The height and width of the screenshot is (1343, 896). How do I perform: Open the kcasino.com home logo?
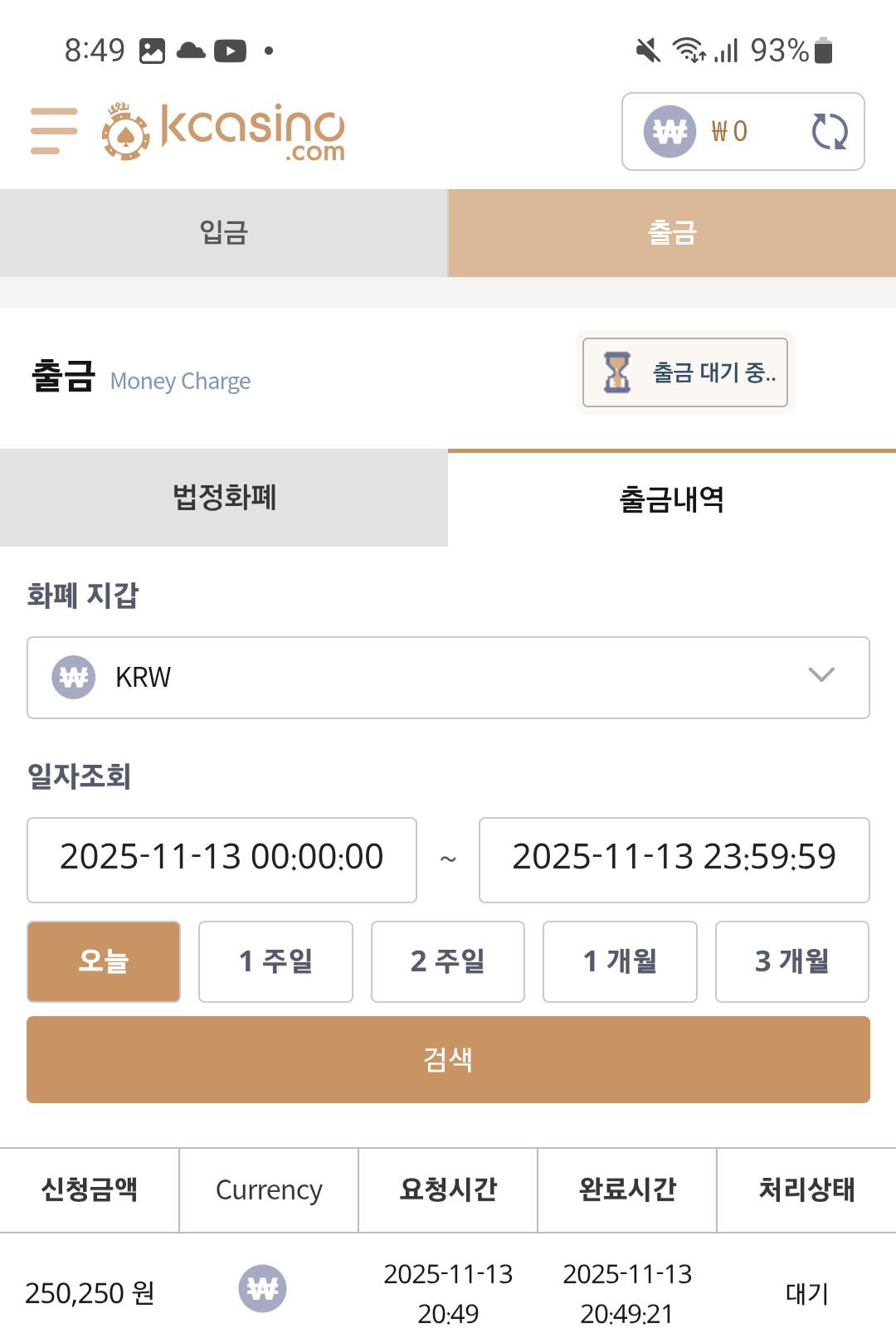coord(224,131)
